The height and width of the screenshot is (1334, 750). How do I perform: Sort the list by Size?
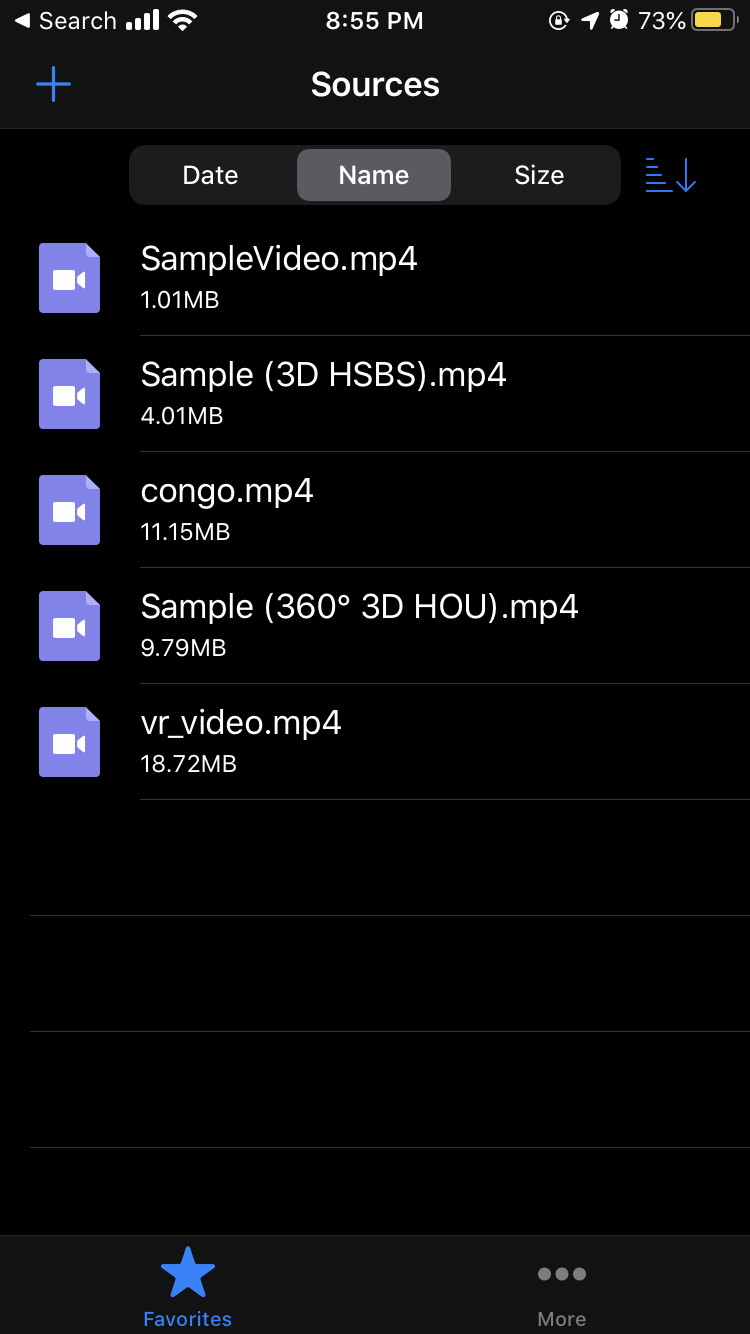coord(539,175)
